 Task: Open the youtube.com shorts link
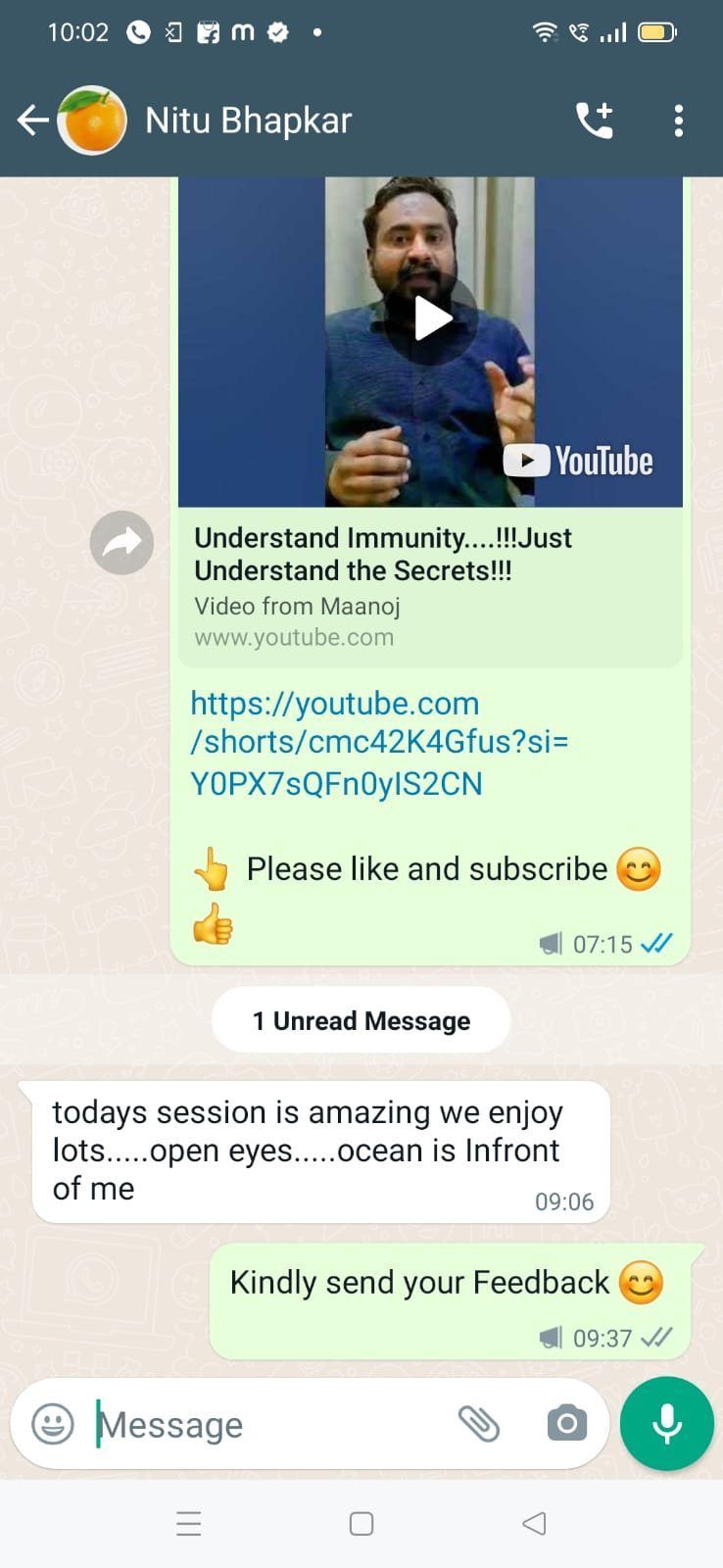pos(379,743)
